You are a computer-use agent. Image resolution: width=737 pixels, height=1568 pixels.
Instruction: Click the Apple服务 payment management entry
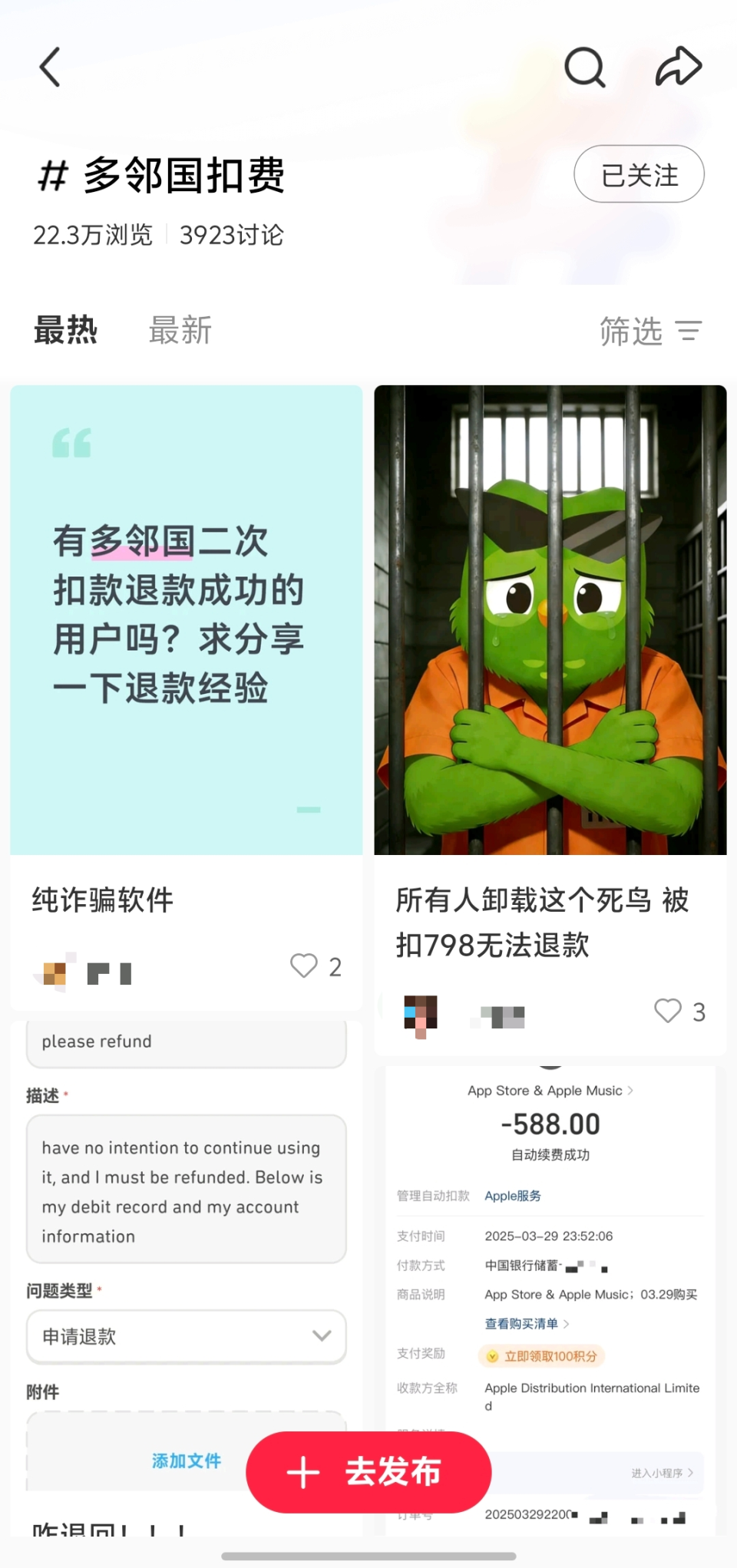point(513,1195)
